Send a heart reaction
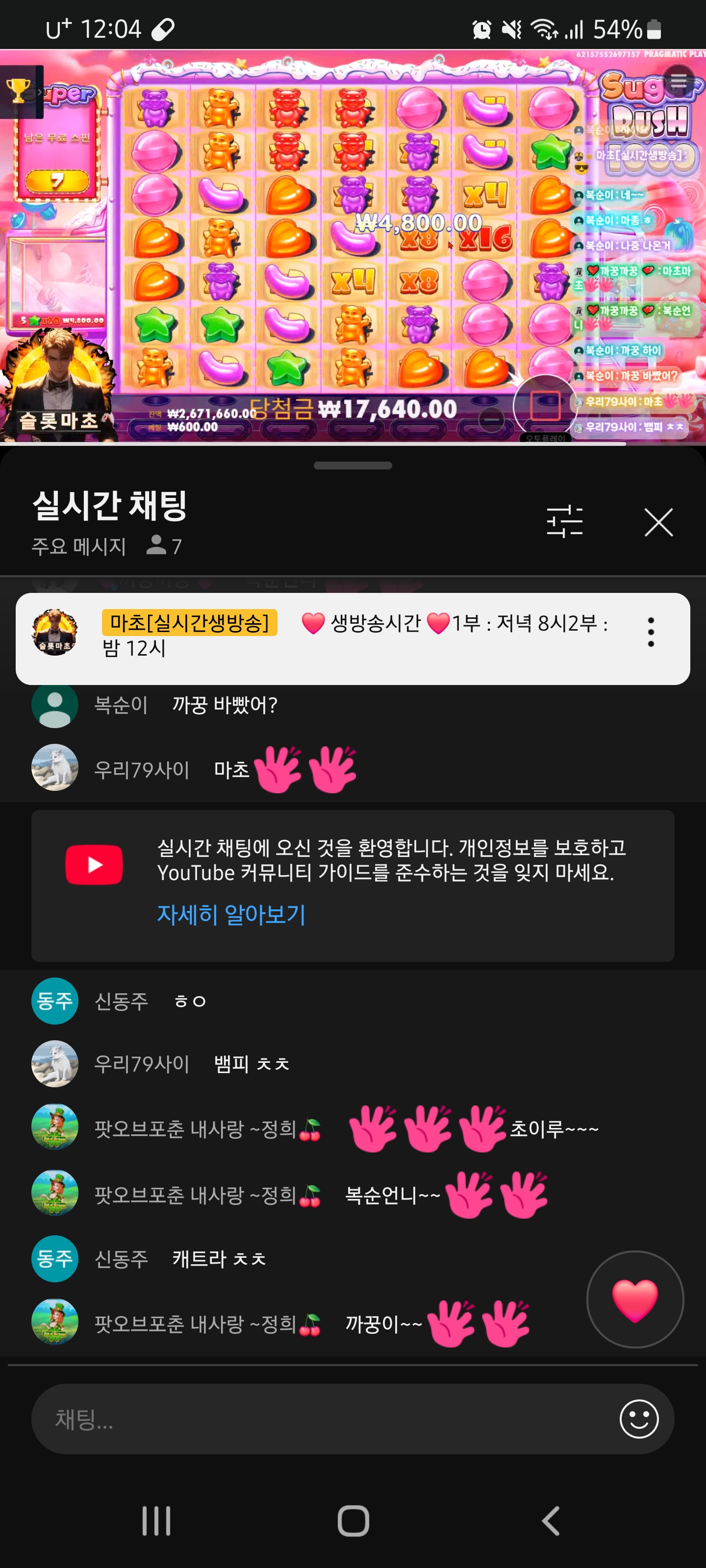Image resolution: width=706 pixels, height=1568 pixels. (x=634, y=1299)
